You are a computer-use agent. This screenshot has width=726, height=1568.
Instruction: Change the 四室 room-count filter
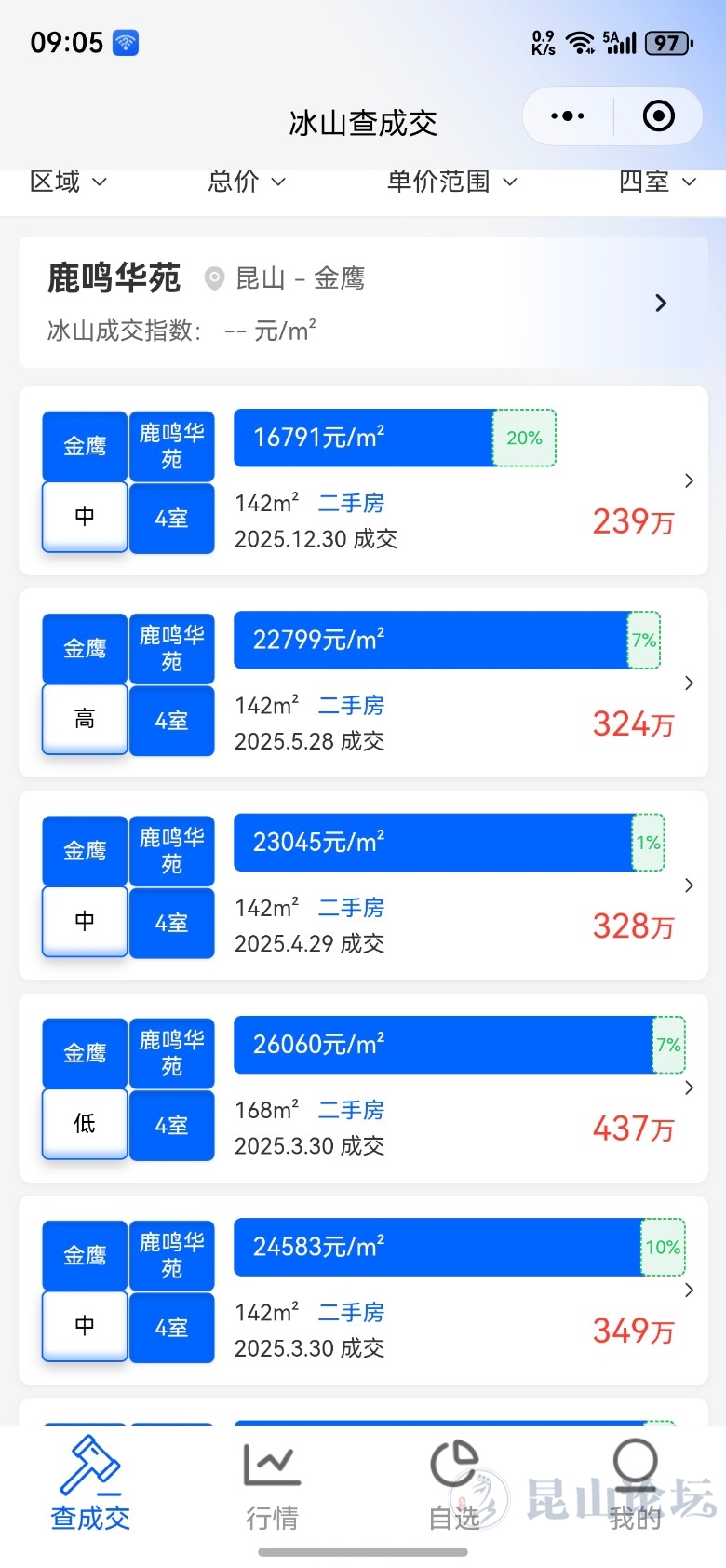657,182
